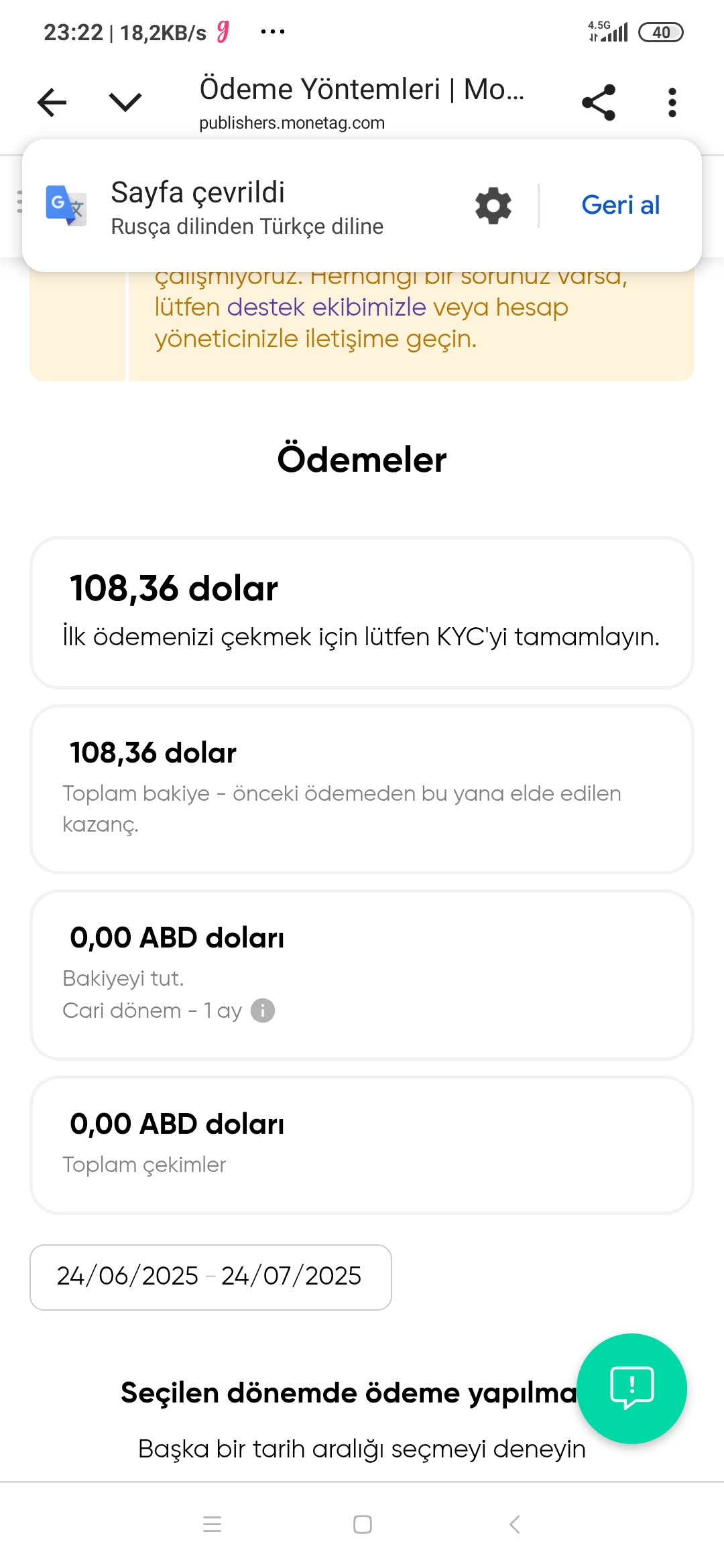
Task: Go back using the browser's arrow
Action: pos(52,103)
